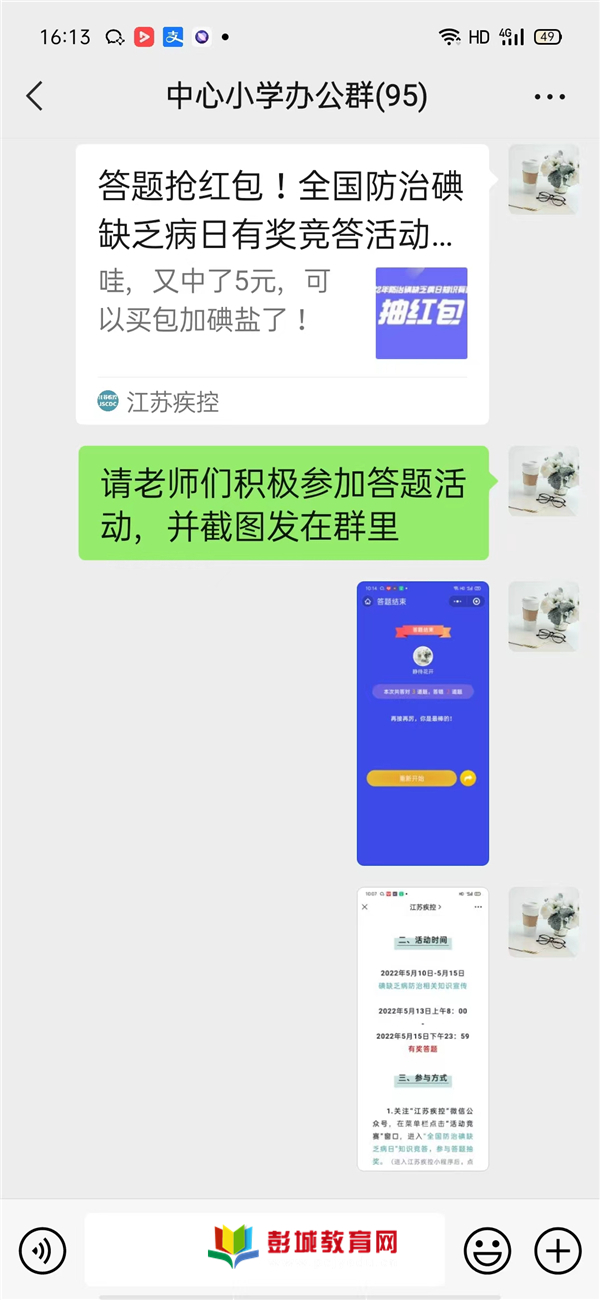The height and width of the screenshot is (1300, 600).
Task: Switch to voice message input
Action: click(42, 1250)
